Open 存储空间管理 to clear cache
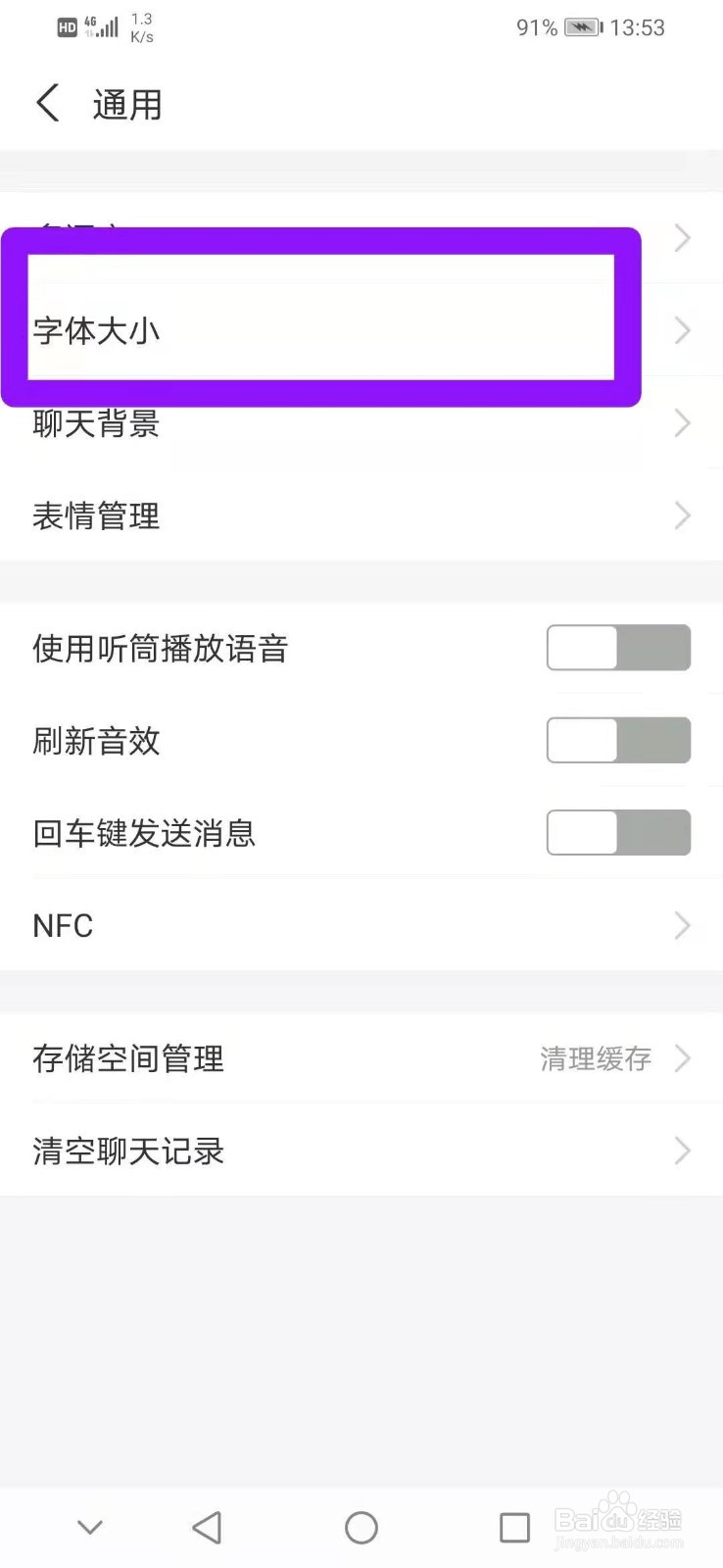 361,1058
